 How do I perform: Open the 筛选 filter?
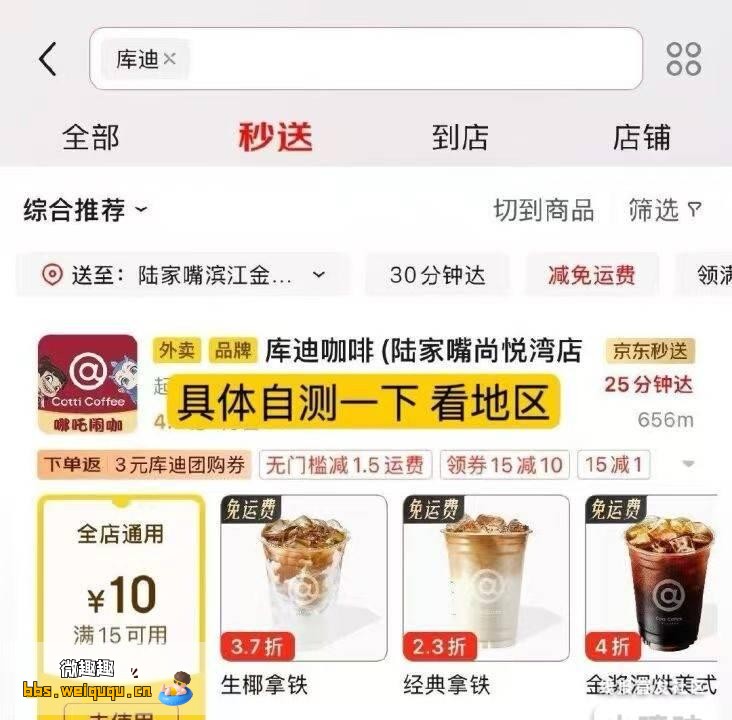pyautogui.click(x=664, y=210)
